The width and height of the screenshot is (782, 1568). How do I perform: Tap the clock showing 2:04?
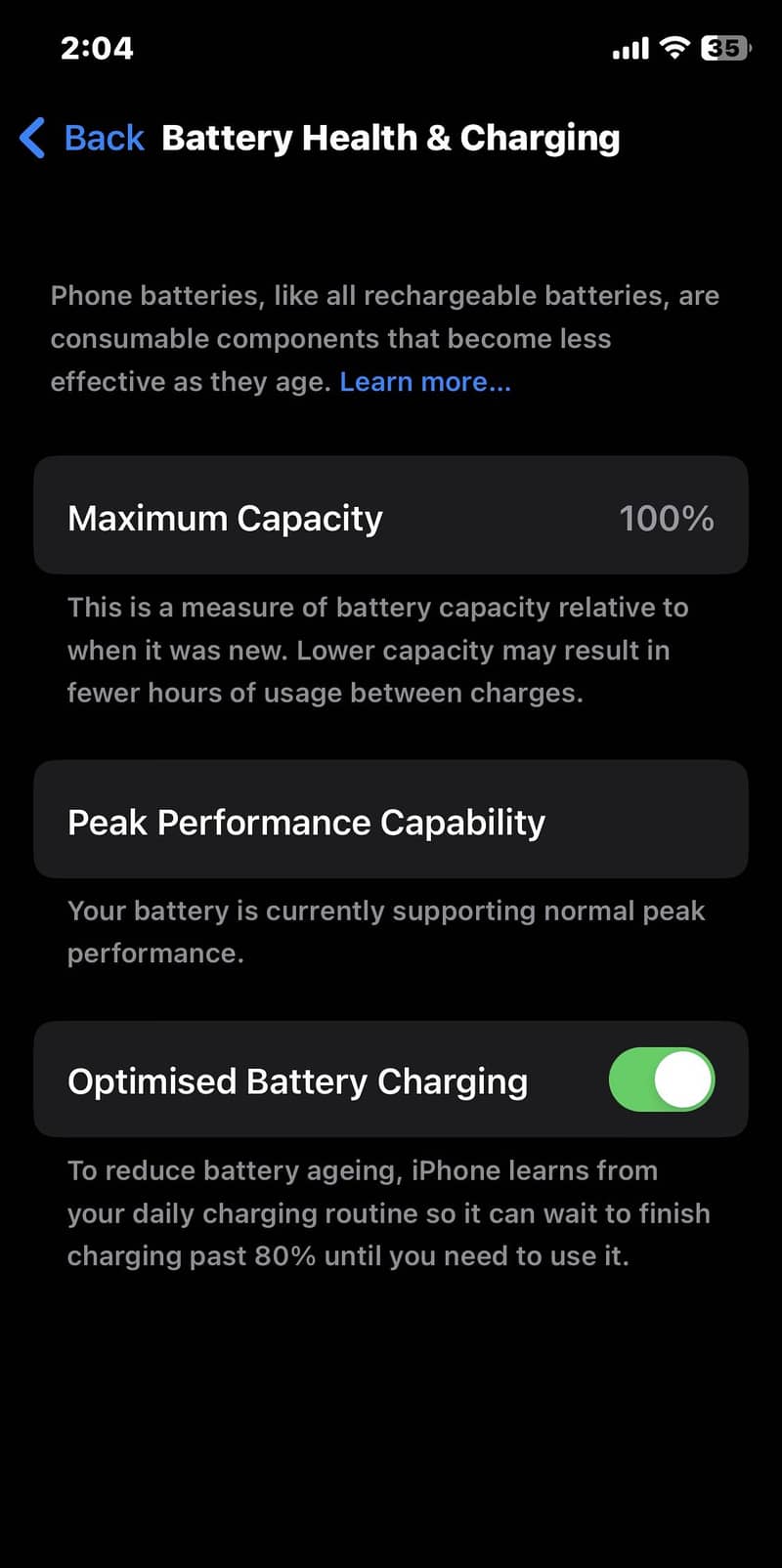click(x=97, y=47)
